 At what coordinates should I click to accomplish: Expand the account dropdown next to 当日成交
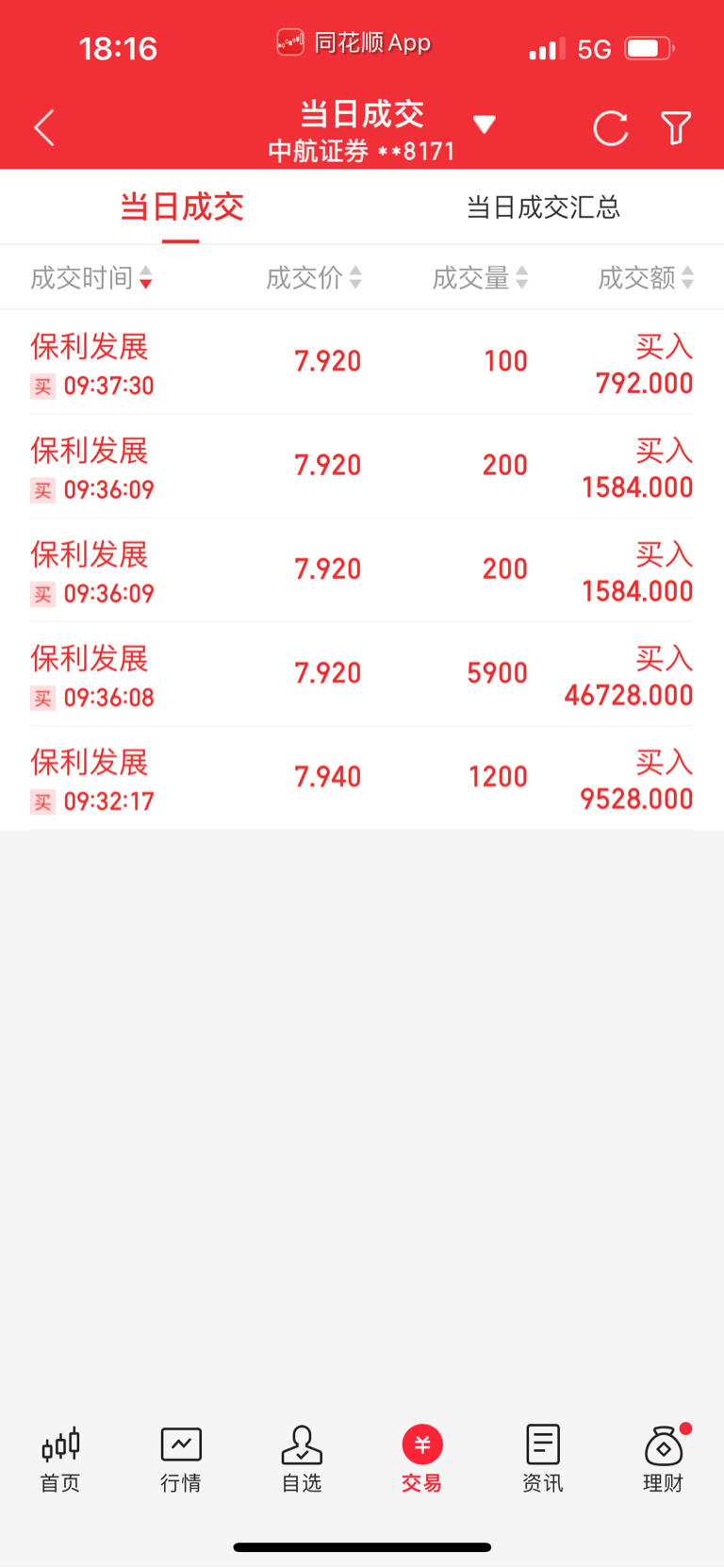(484, 124)
